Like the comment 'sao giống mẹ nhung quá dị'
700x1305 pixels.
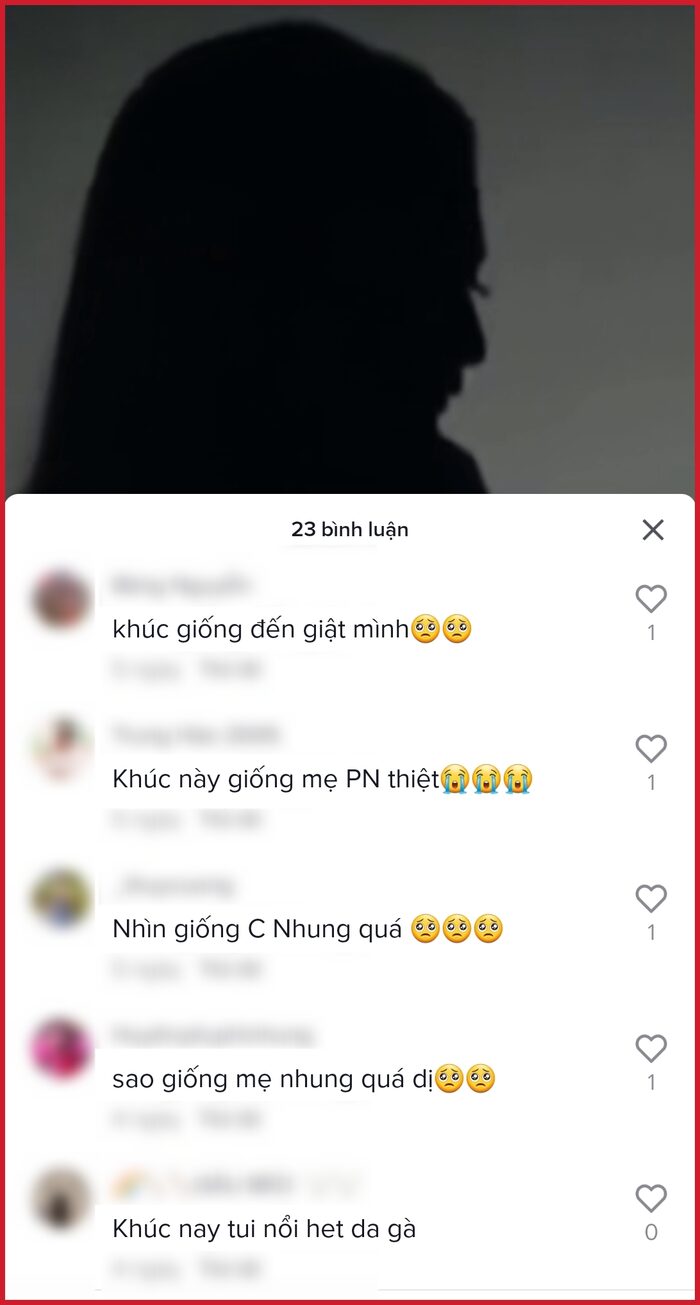(651, 1049)
